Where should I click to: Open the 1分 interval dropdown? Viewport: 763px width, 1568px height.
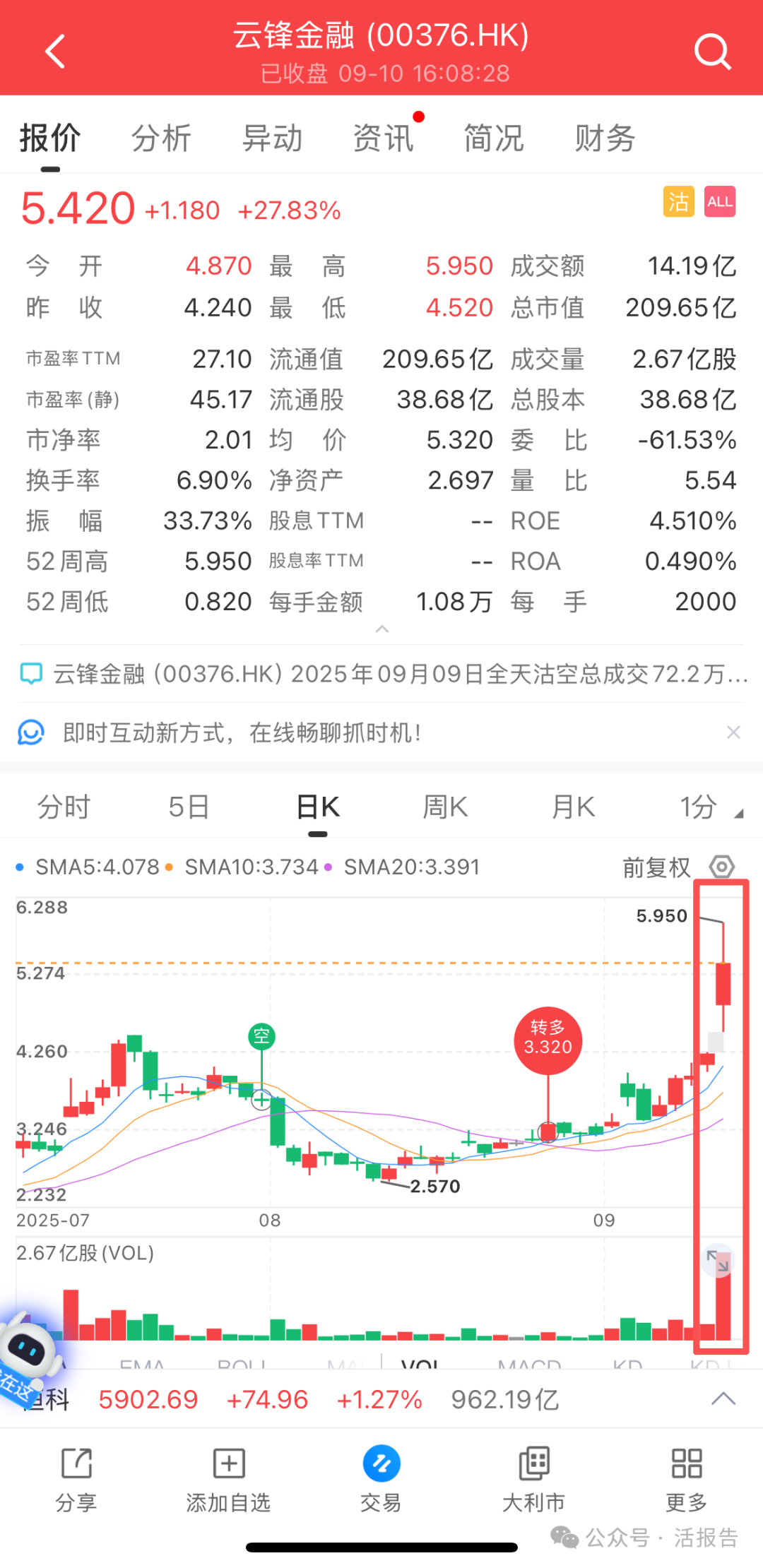tap(706, 807)
